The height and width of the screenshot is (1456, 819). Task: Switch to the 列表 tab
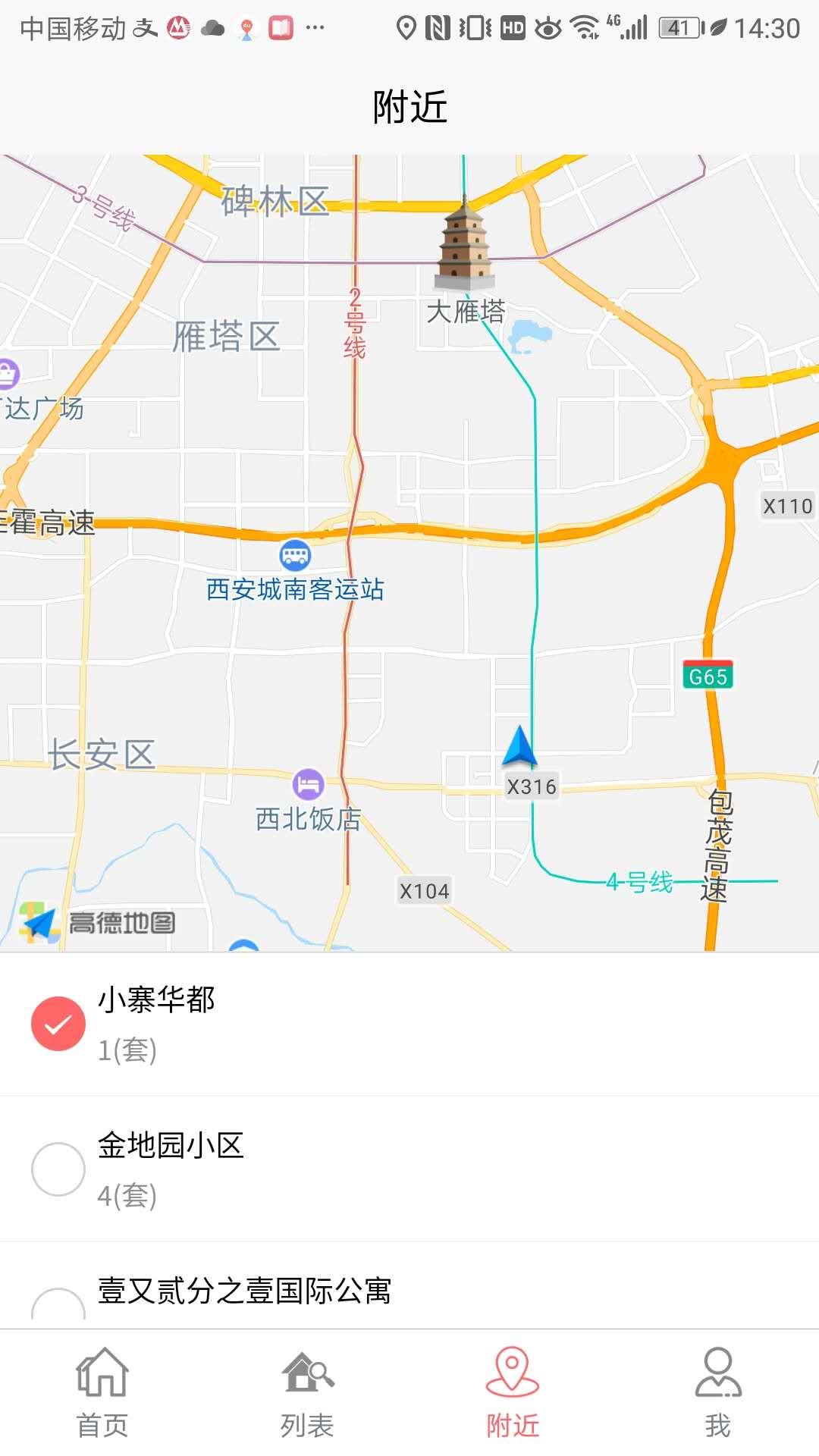tap(306, 1399)
